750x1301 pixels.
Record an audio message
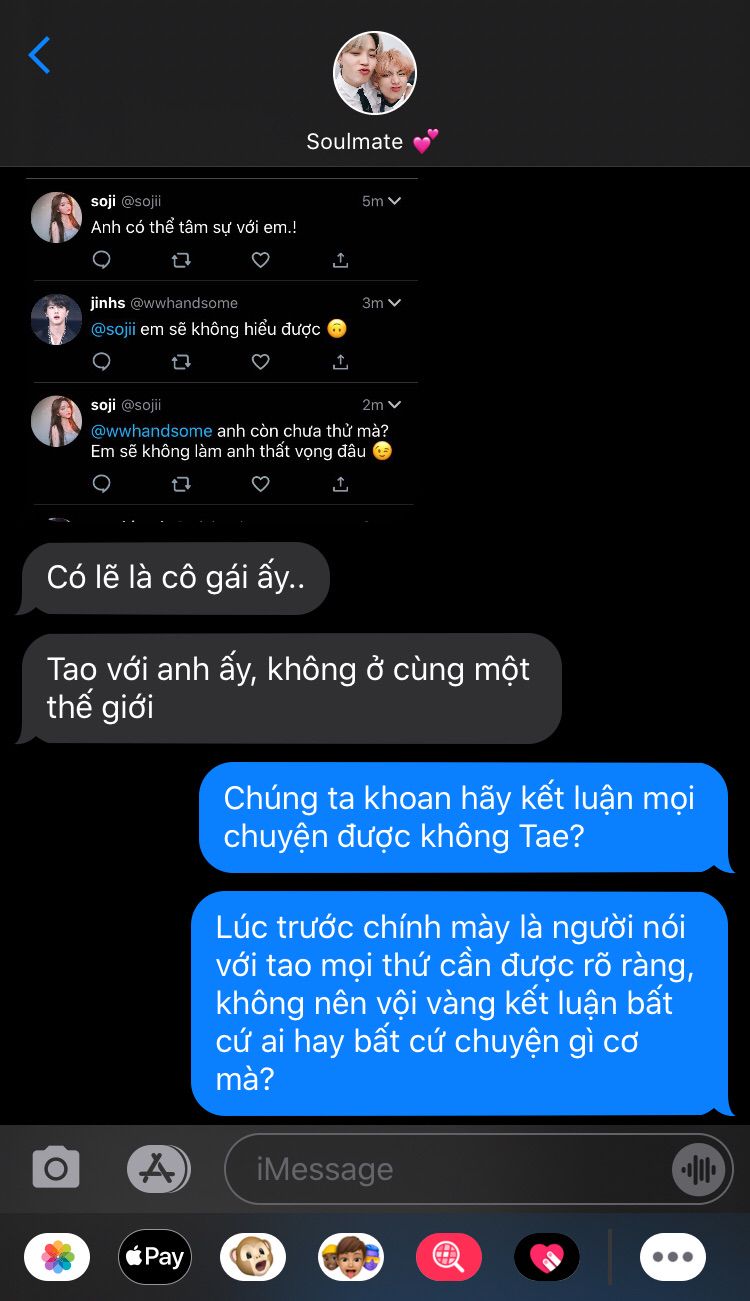698,1169
